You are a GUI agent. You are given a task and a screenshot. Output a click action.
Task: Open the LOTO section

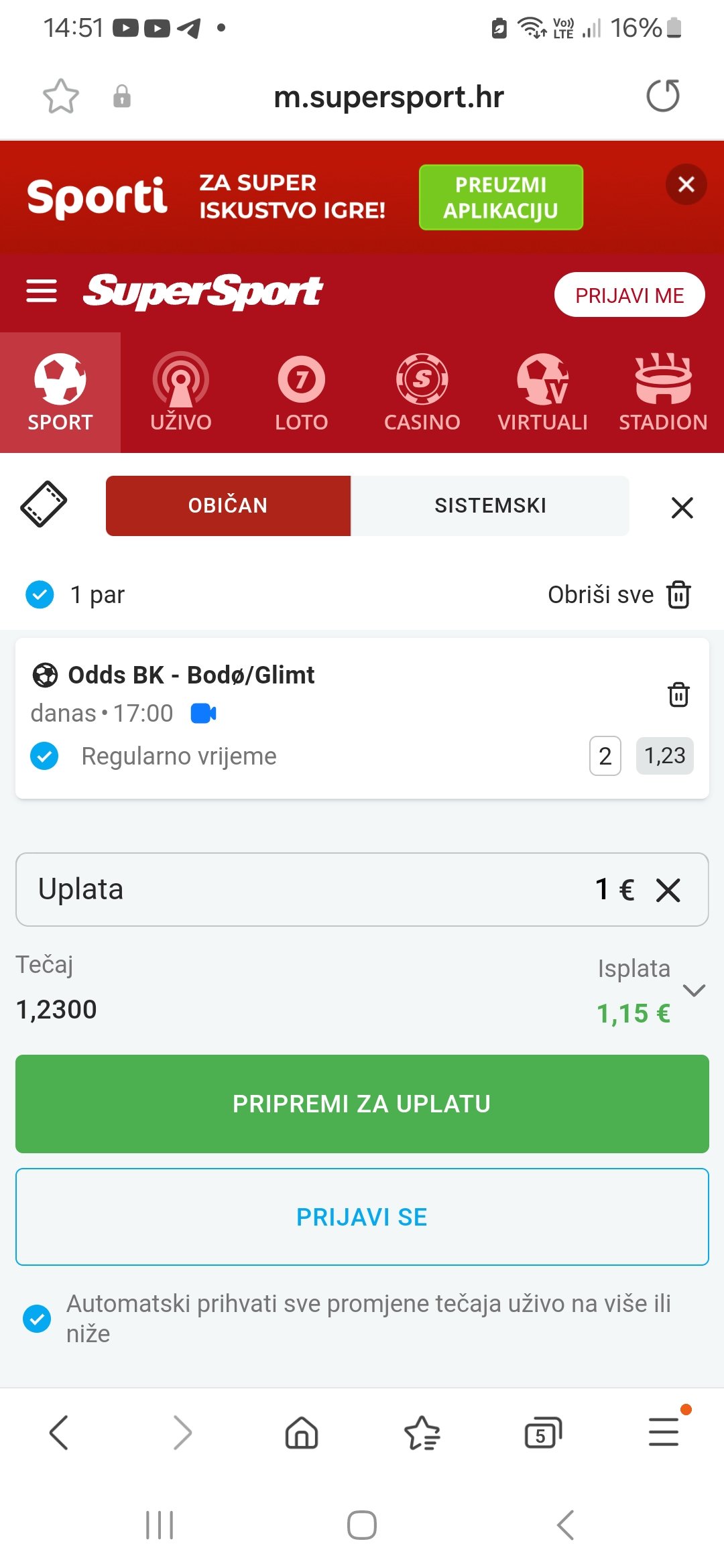point(302,393)
